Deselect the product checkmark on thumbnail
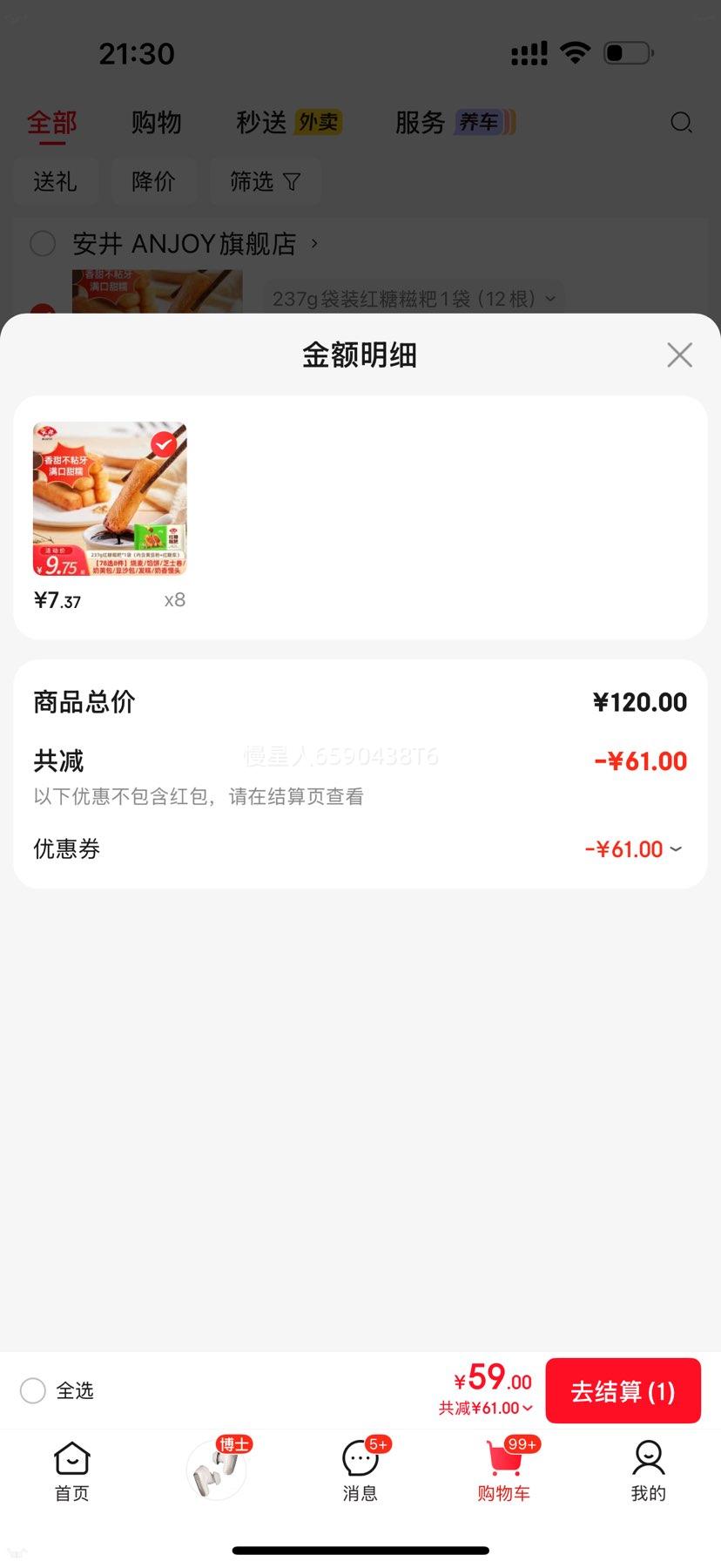 (x=164, y=444)
